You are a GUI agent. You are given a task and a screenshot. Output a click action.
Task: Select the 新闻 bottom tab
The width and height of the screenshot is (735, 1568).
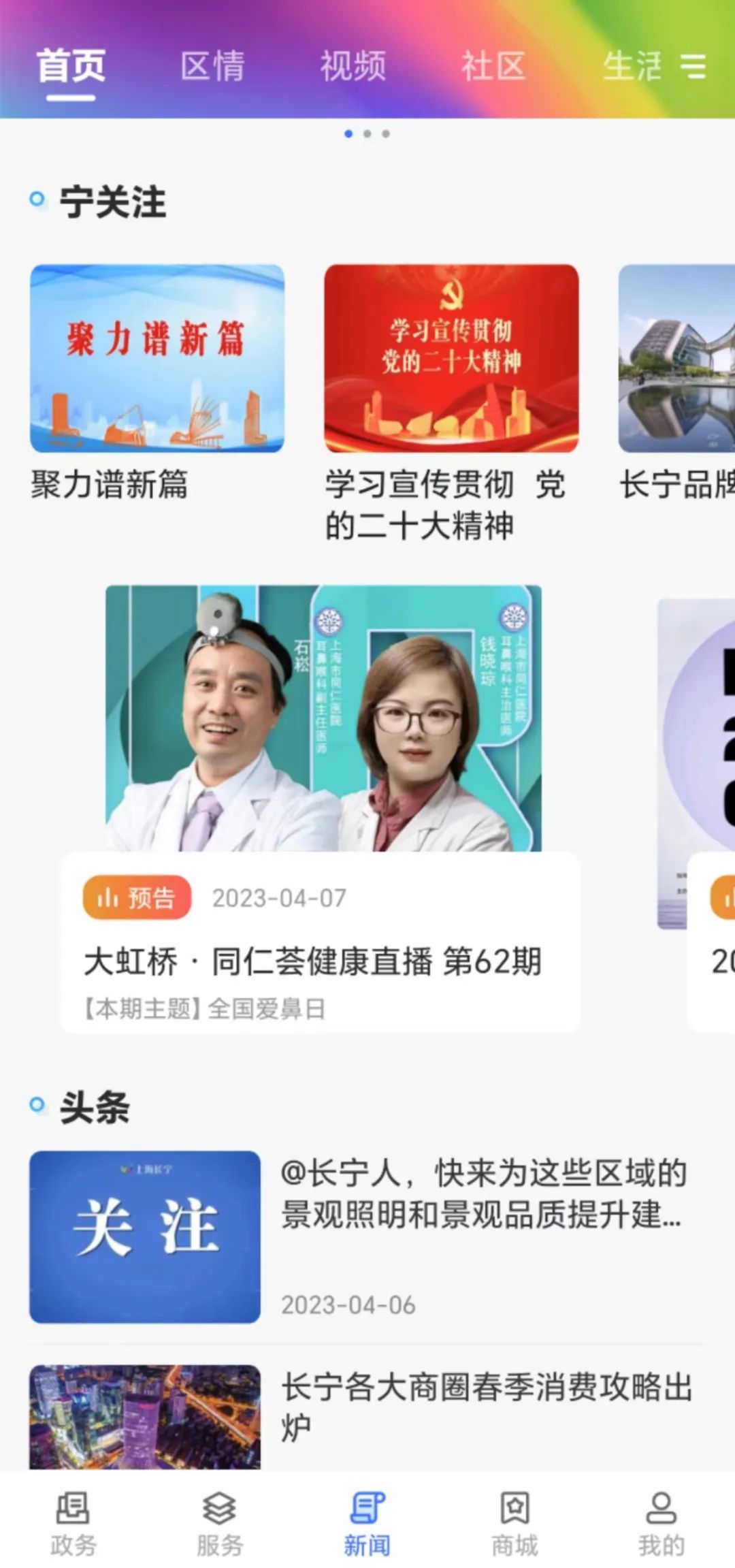(367, 1524)
